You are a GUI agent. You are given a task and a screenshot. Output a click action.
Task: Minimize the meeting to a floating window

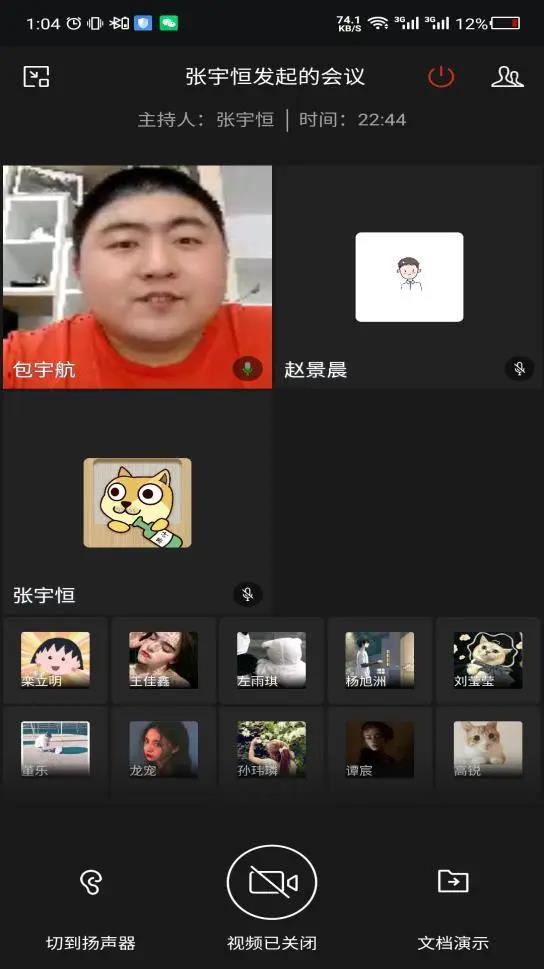[x=36, y=77]
